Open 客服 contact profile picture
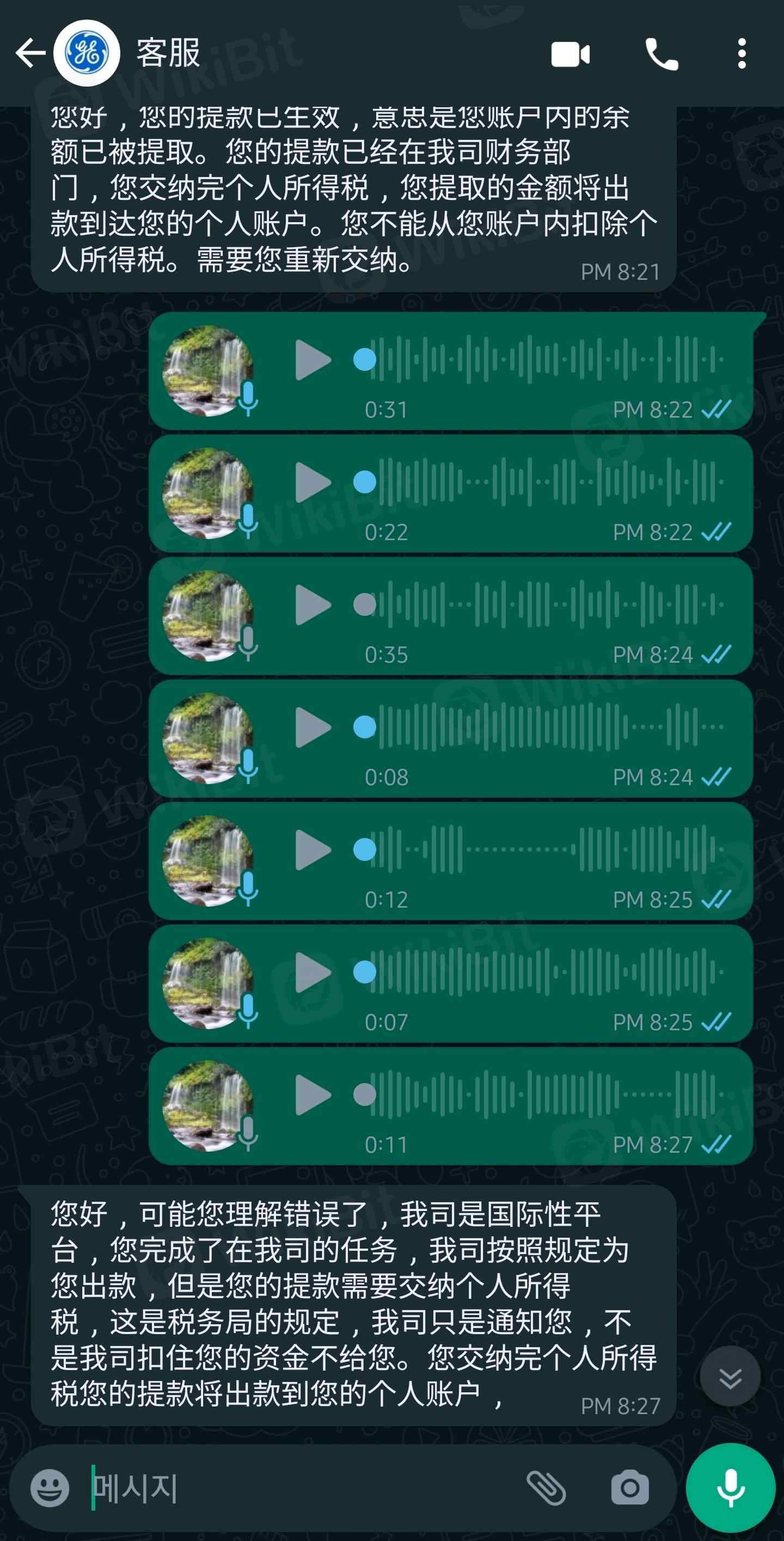784x1541 pixels. pos(87,53)
